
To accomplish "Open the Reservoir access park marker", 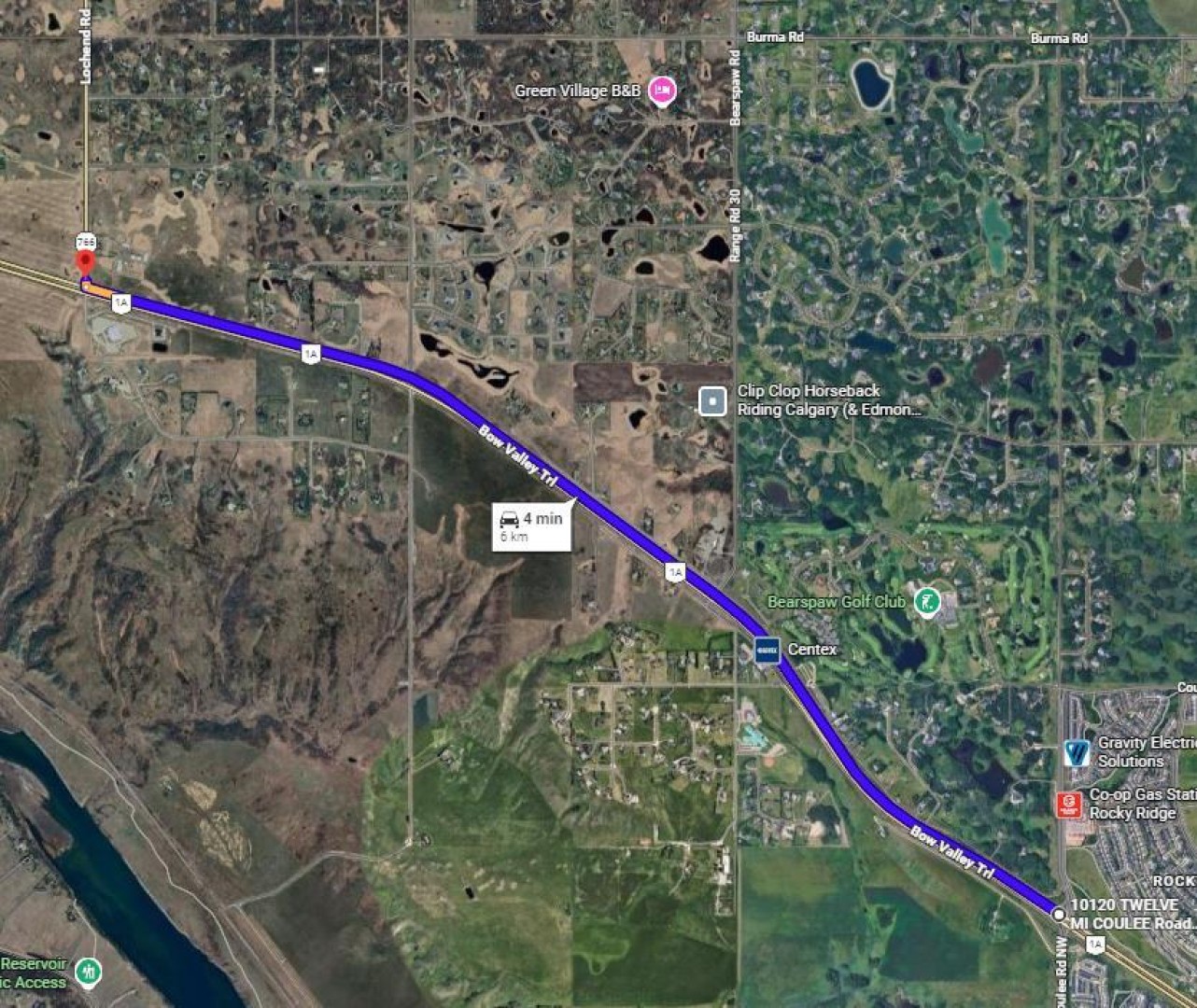I will click(88, 972).
